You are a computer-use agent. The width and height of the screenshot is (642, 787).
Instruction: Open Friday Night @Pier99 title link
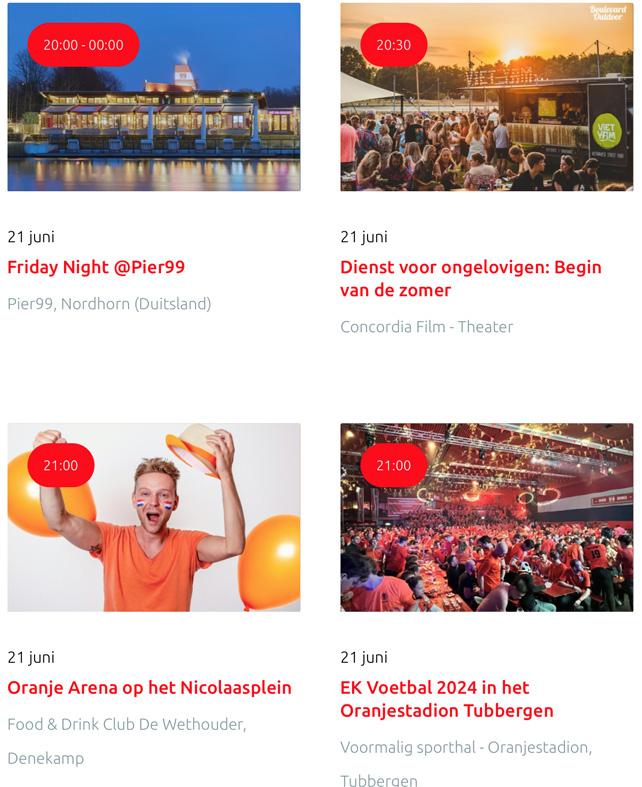pyautogui.click(x=96, y=267)
